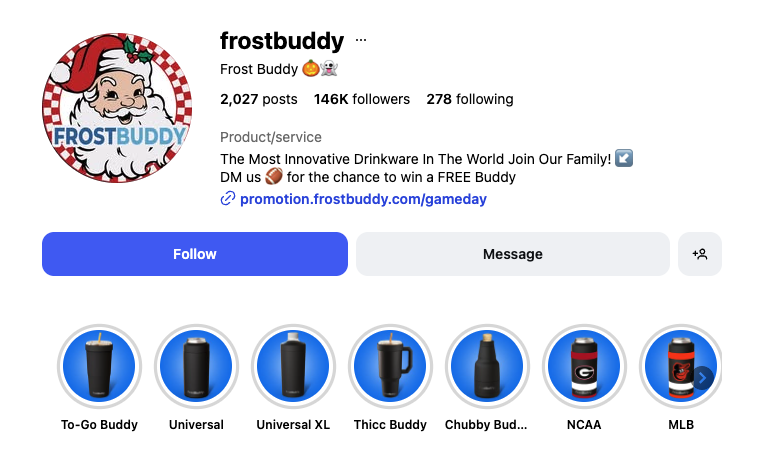
Task: Show similar account suggestions
Action: click(x=700, y=254)
